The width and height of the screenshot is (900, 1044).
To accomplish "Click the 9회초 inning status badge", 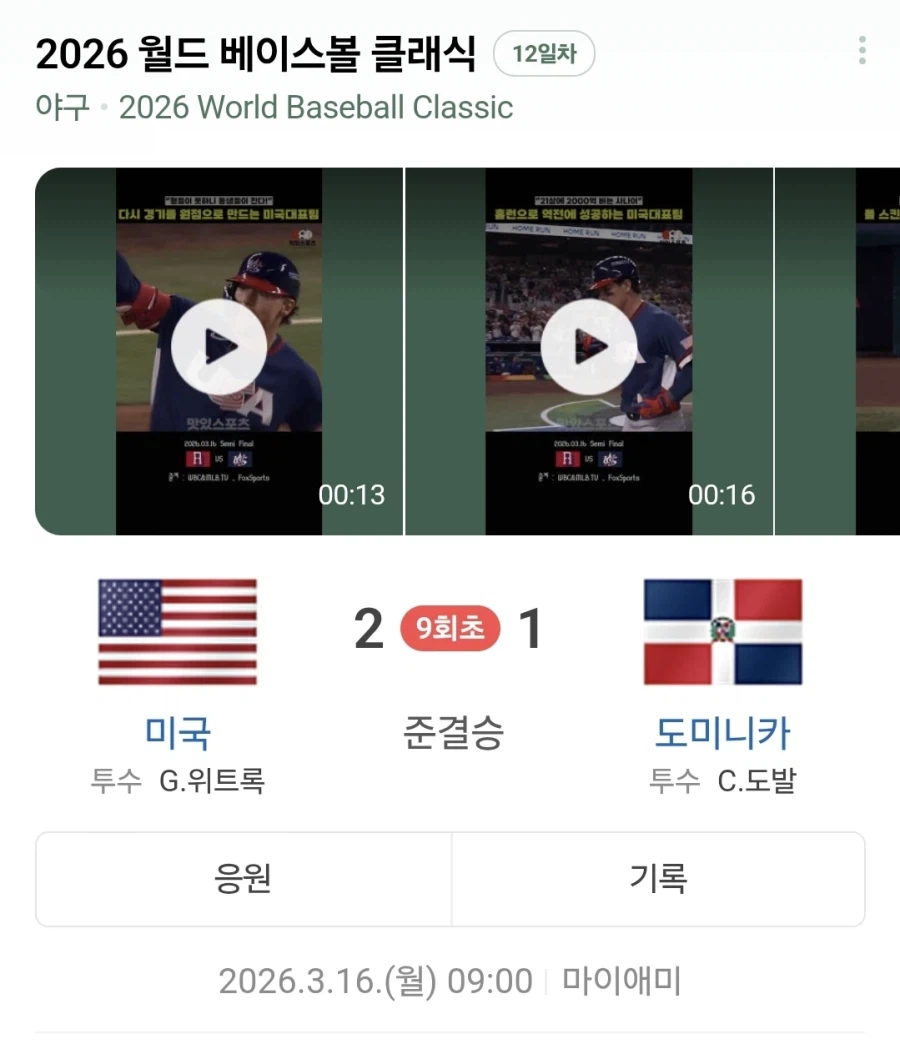I will pos(449,629).
